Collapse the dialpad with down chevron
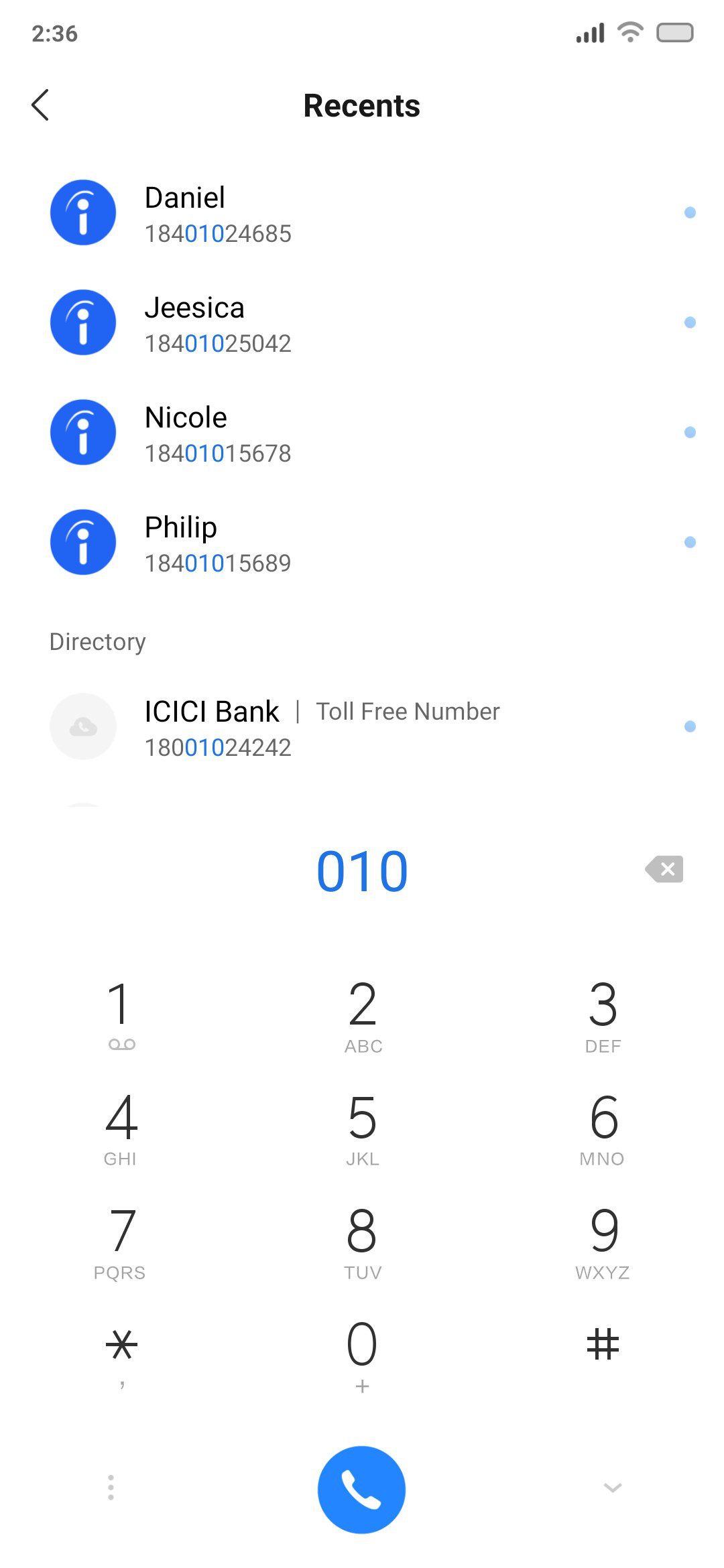The width and height of the screenshot is (724, 1568). coord(613,1488)
